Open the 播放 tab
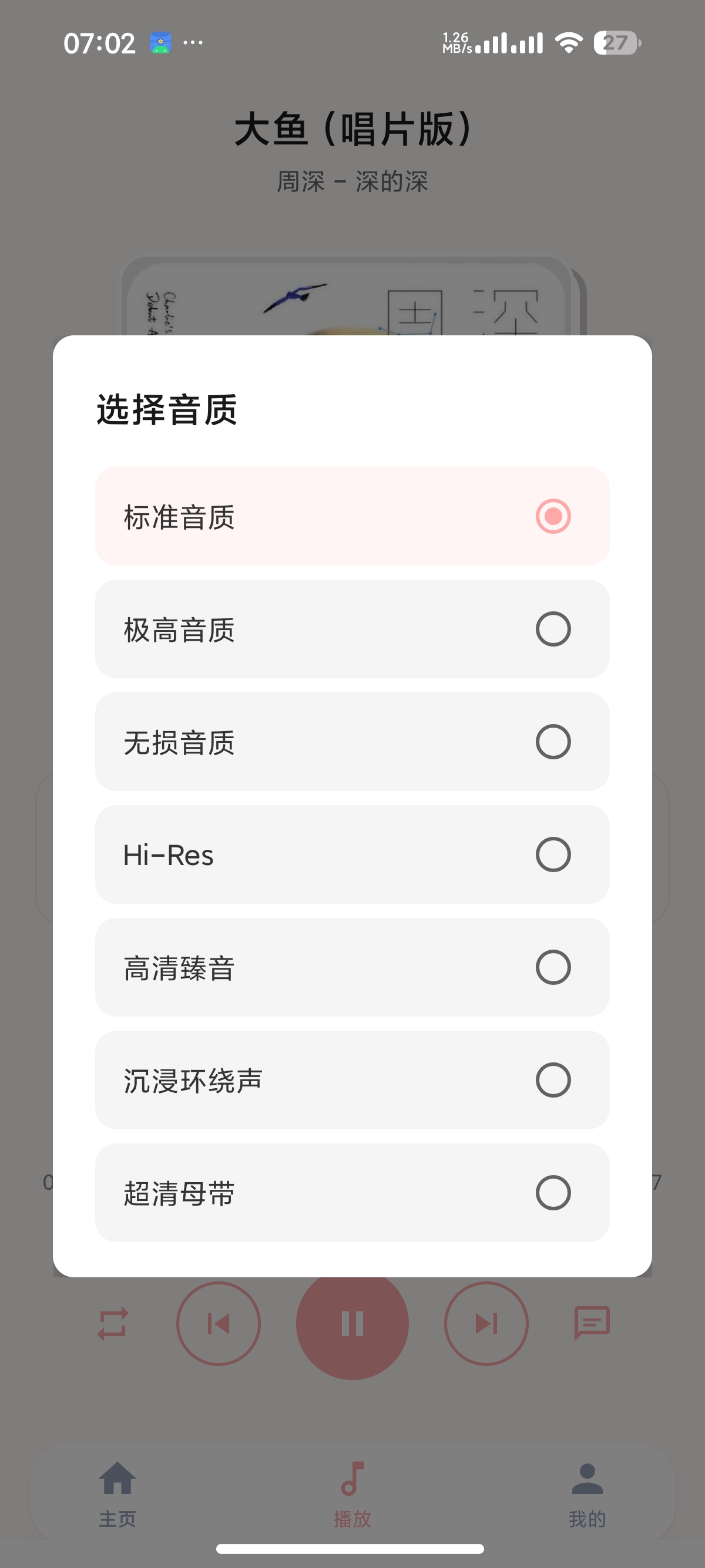The height and width of the screenshot is (1568, 705). (x=352, y=1517)
